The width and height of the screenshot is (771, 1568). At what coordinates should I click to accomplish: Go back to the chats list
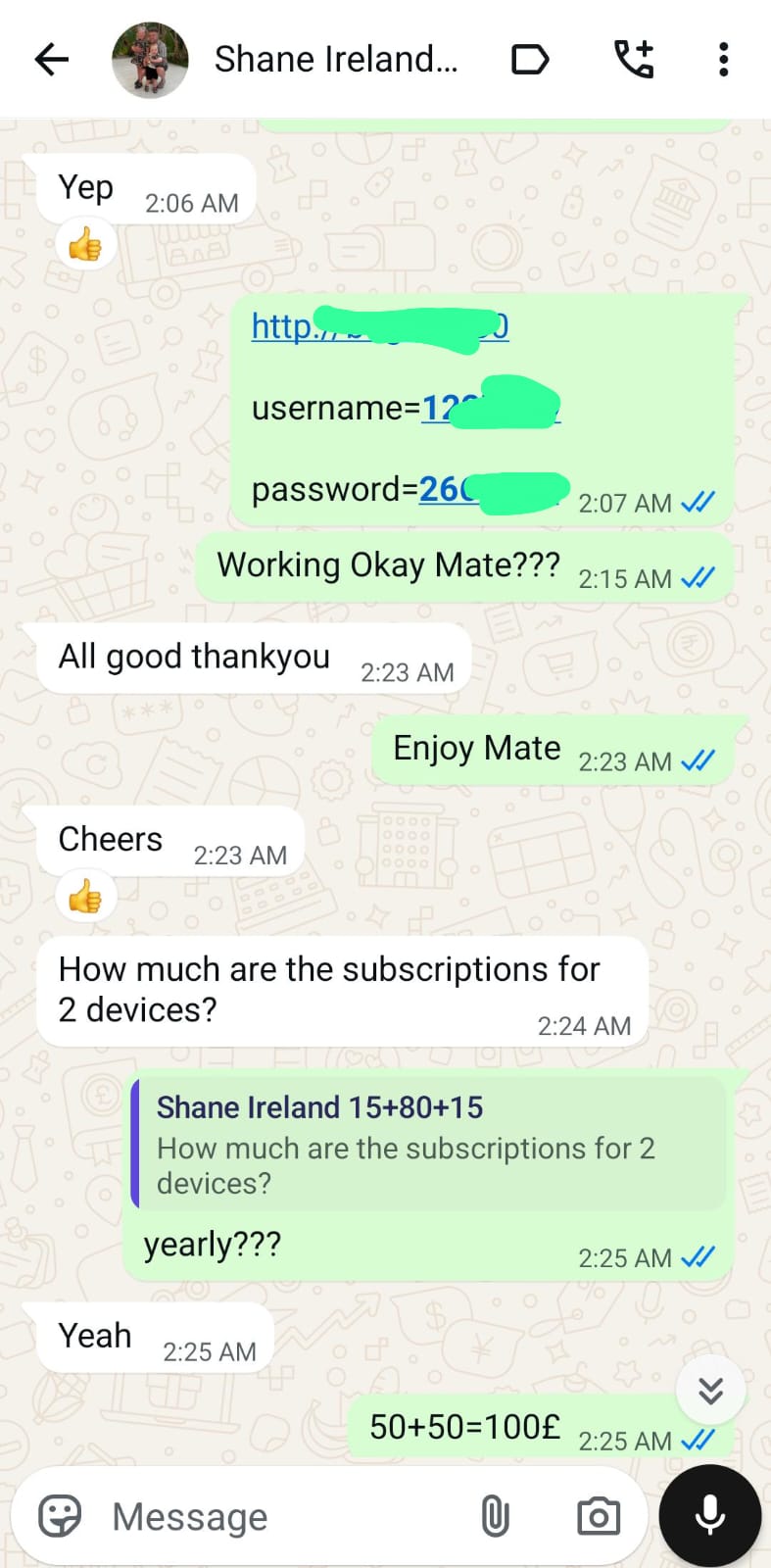click(x=52, y=60)
